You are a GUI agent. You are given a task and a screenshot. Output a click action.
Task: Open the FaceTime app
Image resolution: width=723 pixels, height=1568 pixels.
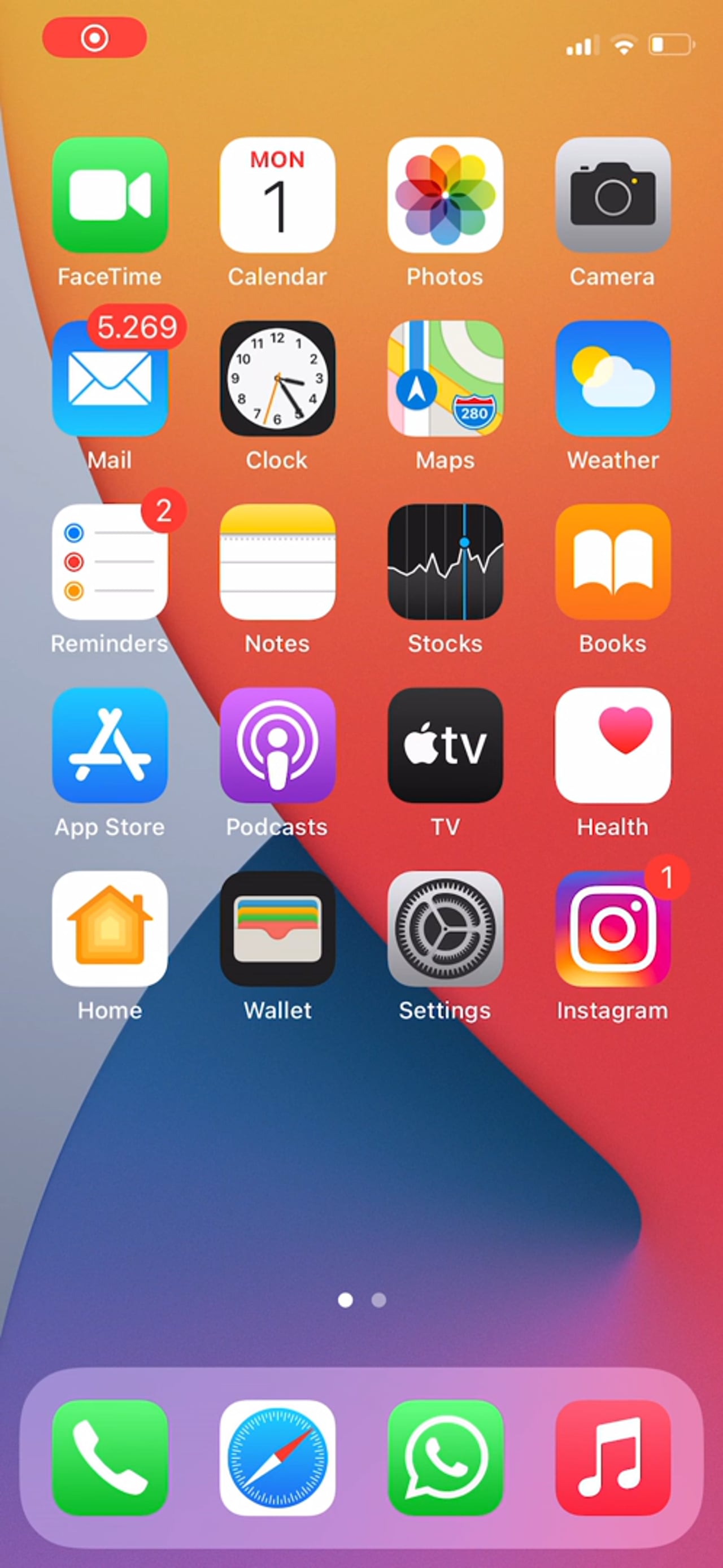point(110,195)
